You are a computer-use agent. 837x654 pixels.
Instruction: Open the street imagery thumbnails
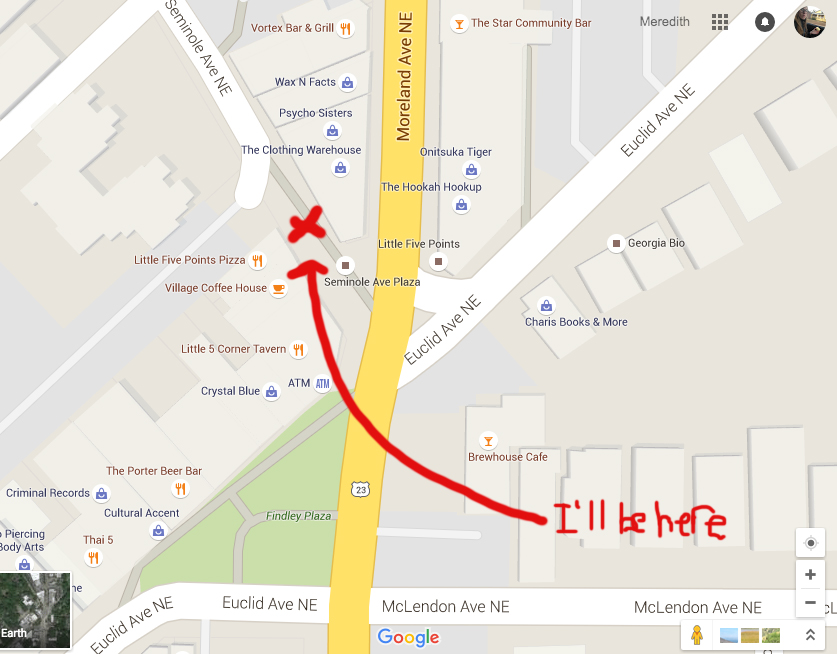tap(749, 635)
